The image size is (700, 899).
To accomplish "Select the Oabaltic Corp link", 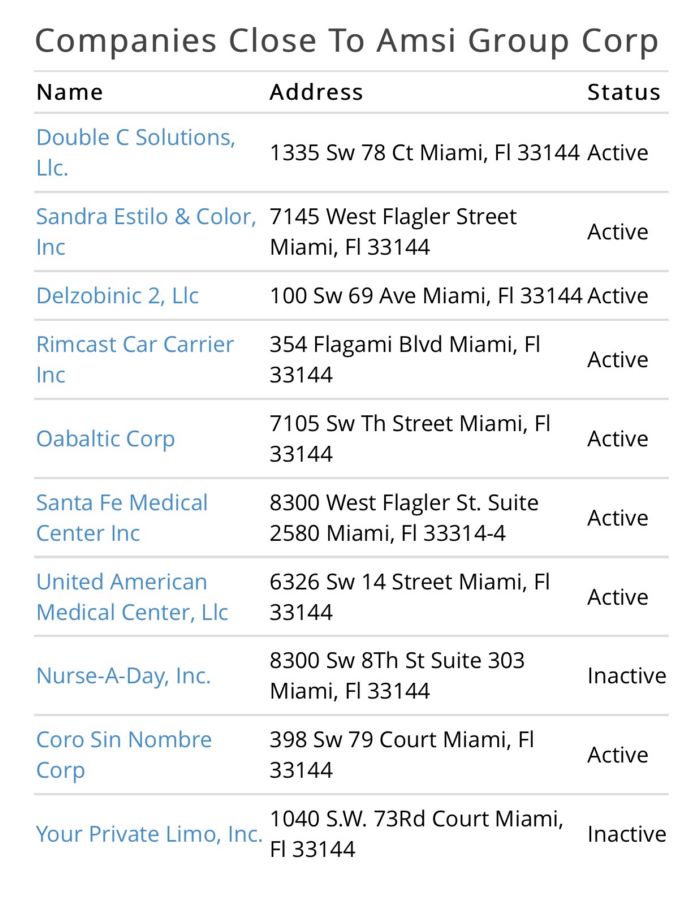I will coord(105,439).
